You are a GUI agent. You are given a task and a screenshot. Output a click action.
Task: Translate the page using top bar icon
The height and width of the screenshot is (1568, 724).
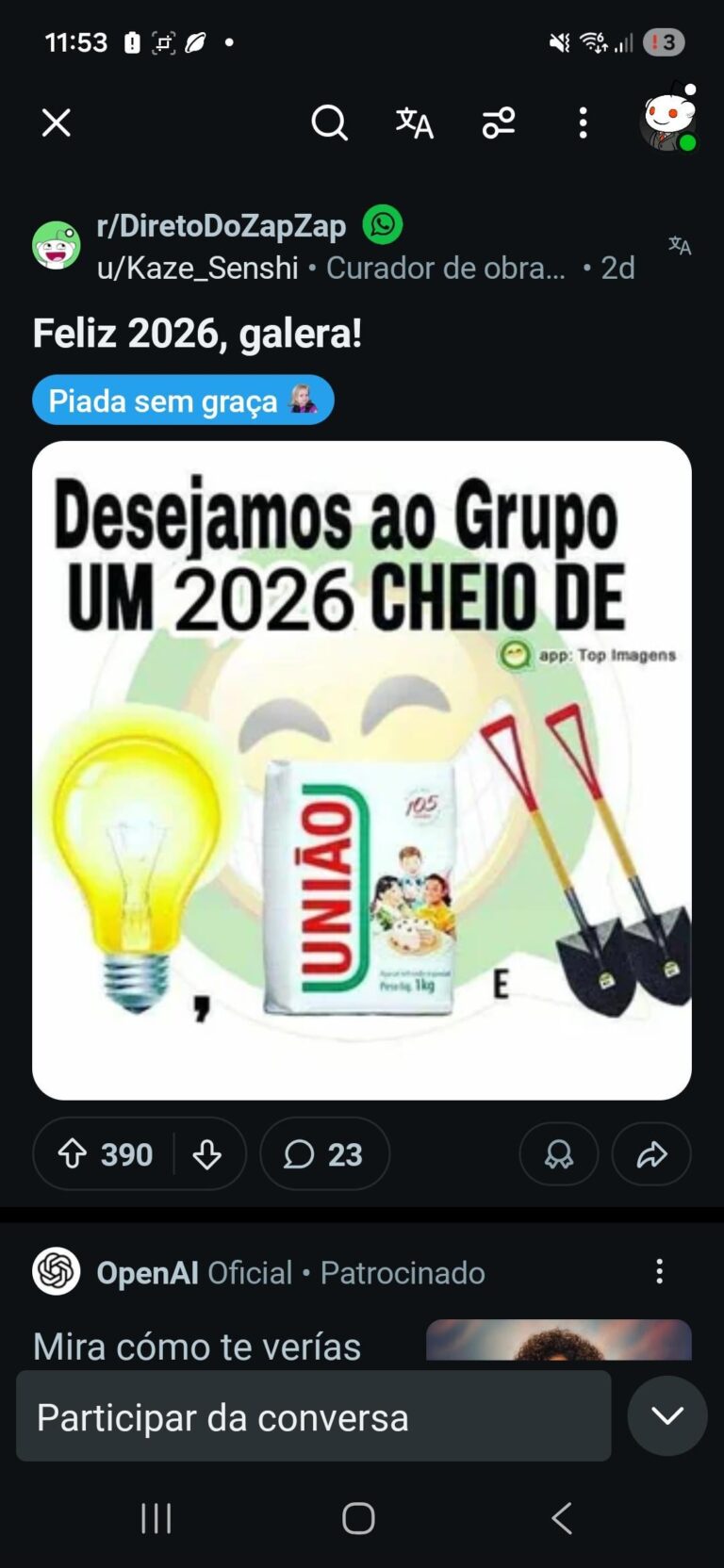point(414,122)
